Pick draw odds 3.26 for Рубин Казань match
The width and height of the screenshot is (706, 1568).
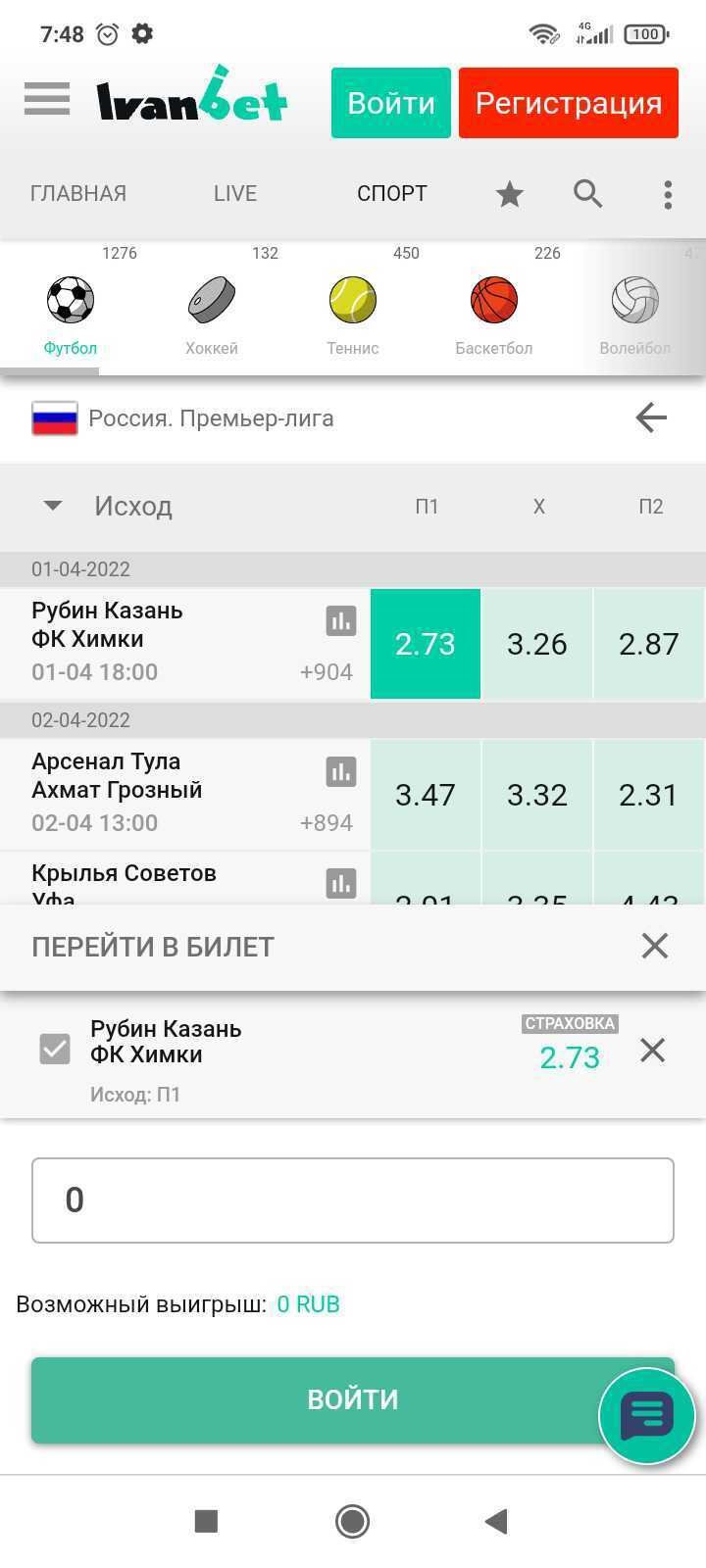(536, 644)
